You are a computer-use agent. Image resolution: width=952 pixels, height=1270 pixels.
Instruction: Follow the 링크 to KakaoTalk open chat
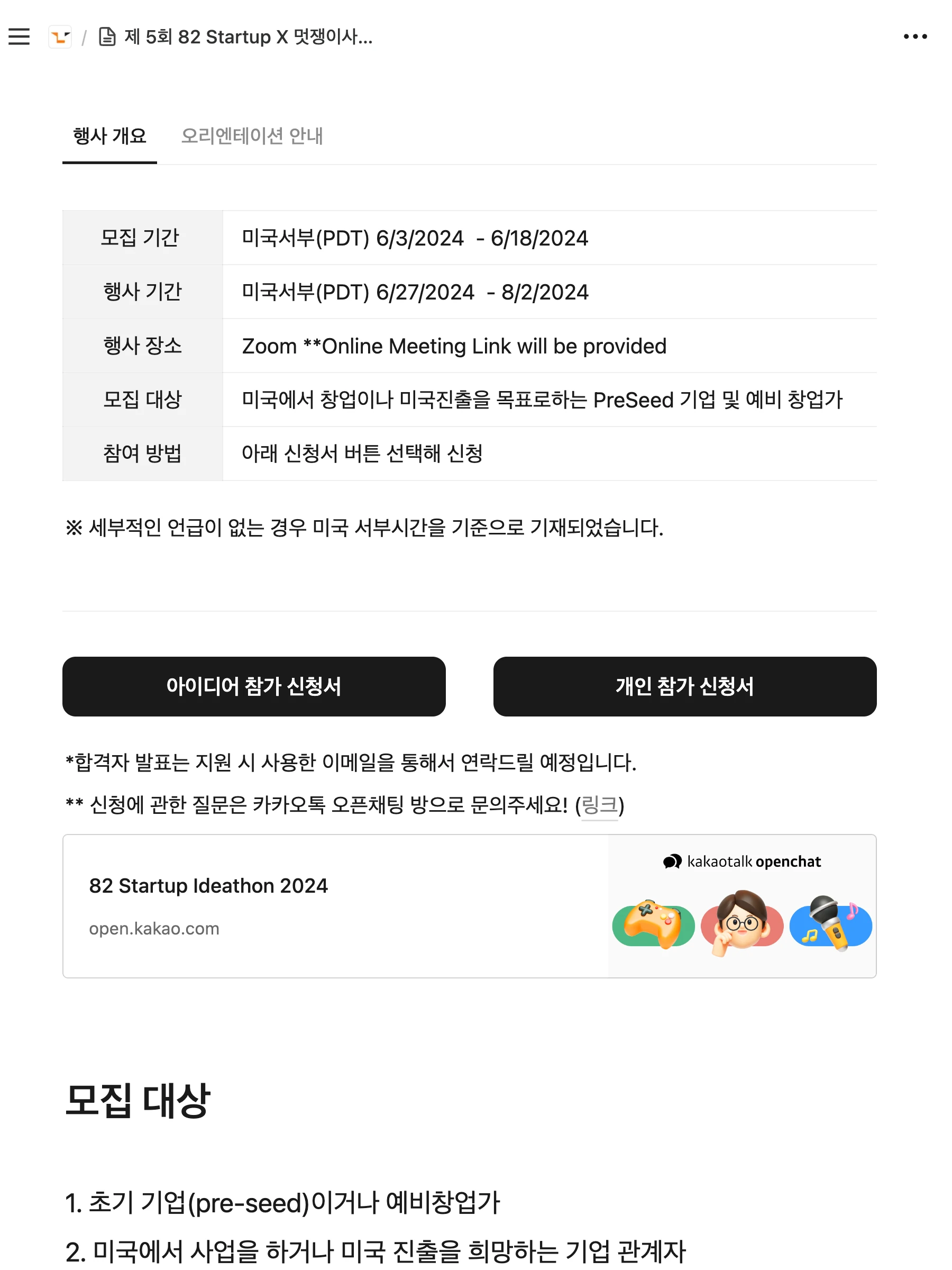click(x=599, y=805)
